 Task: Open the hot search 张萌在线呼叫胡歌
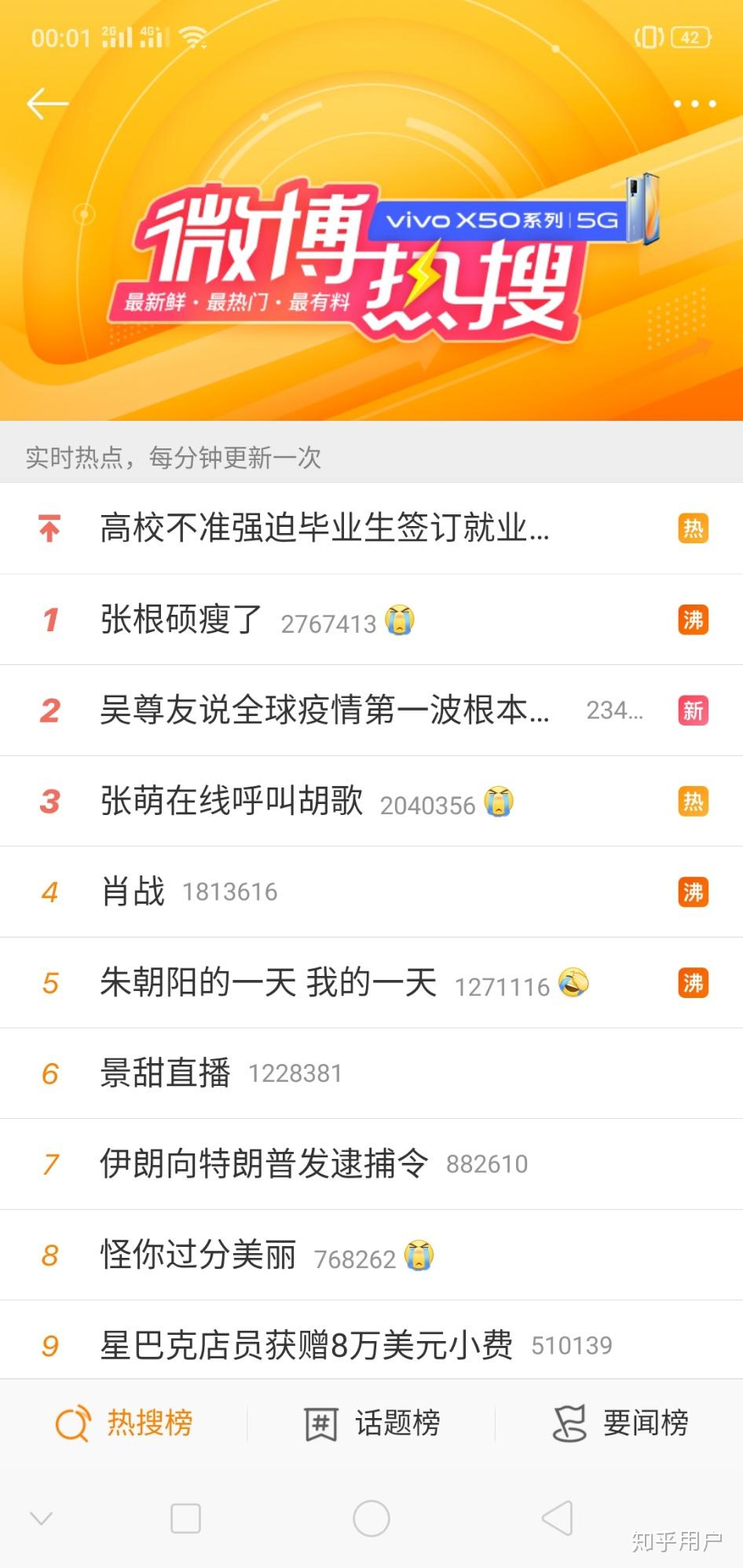(x=371, y=802)
